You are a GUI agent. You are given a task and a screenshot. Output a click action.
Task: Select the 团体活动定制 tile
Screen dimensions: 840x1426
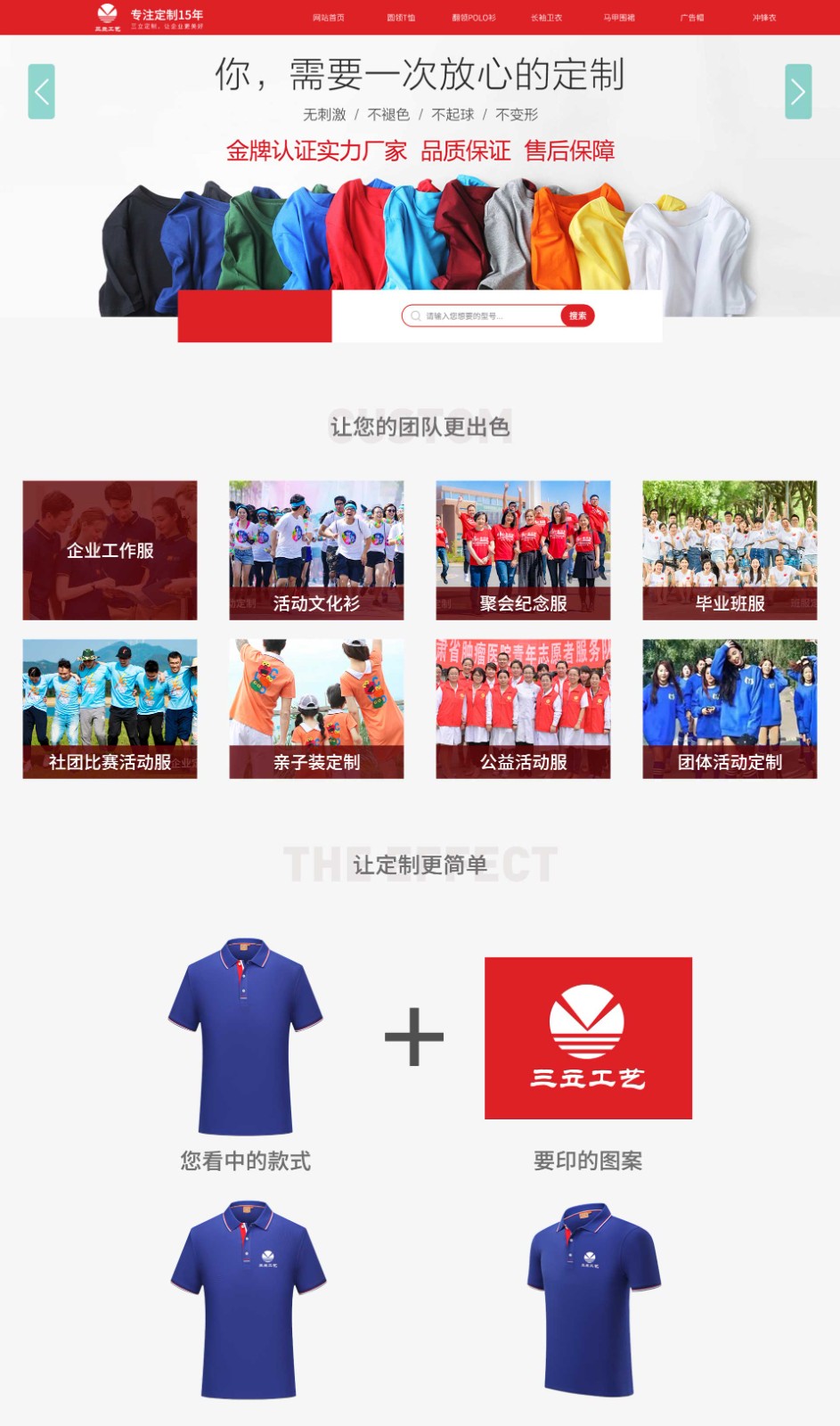tap(730, 709)
